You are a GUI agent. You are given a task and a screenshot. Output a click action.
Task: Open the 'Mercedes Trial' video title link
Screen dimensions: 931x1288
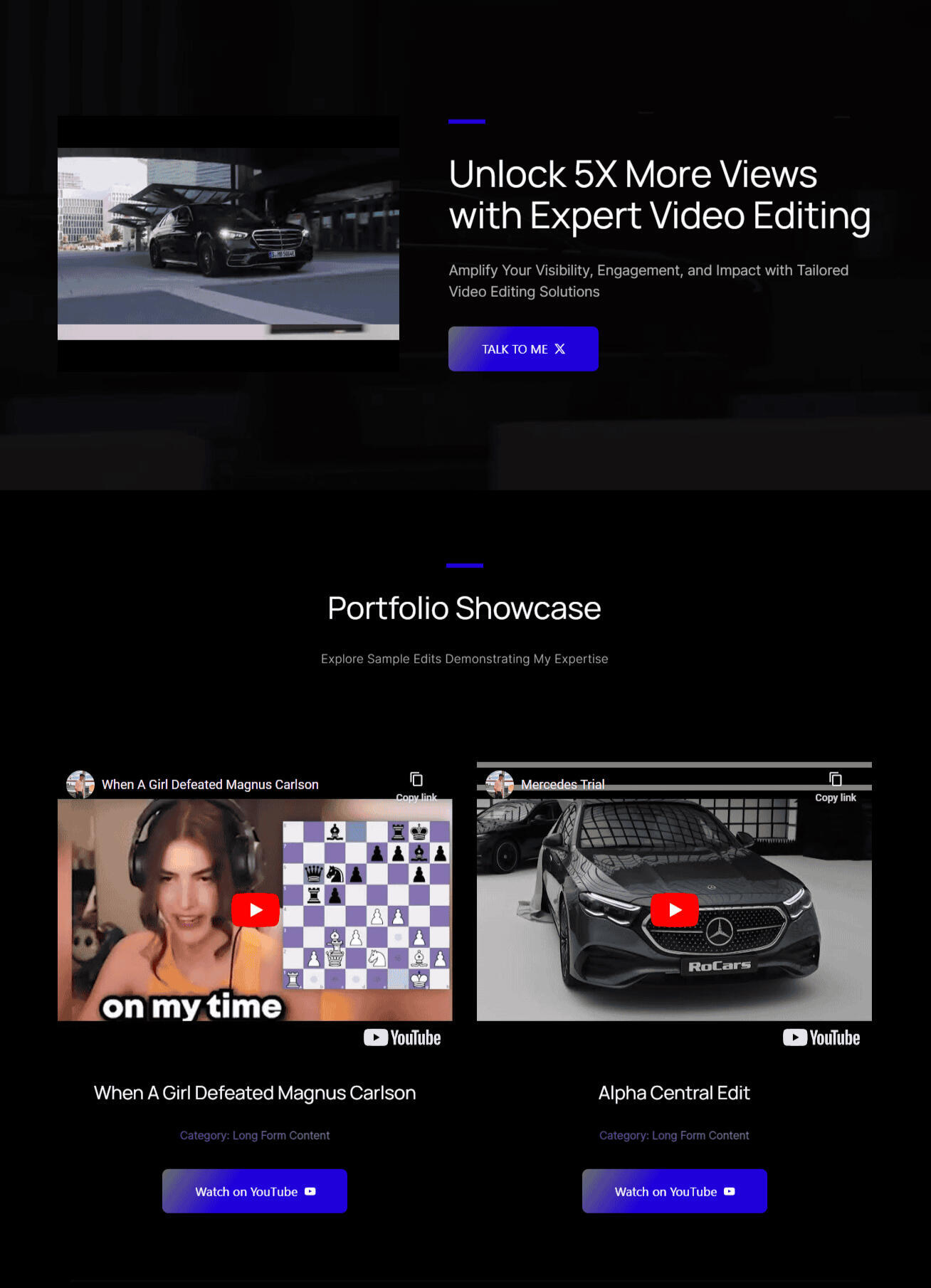pos(562,784)
